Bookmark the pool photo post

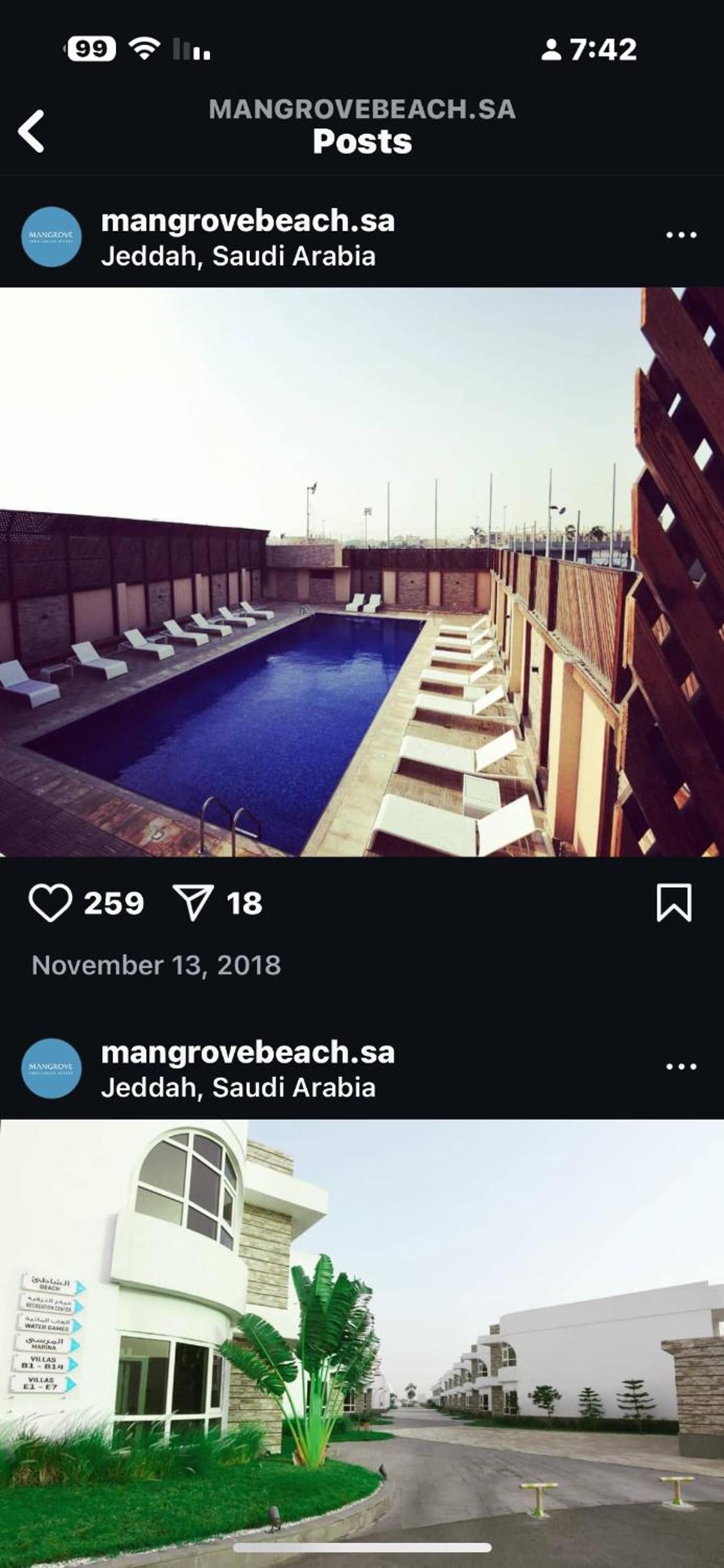(x=674, y=903)
